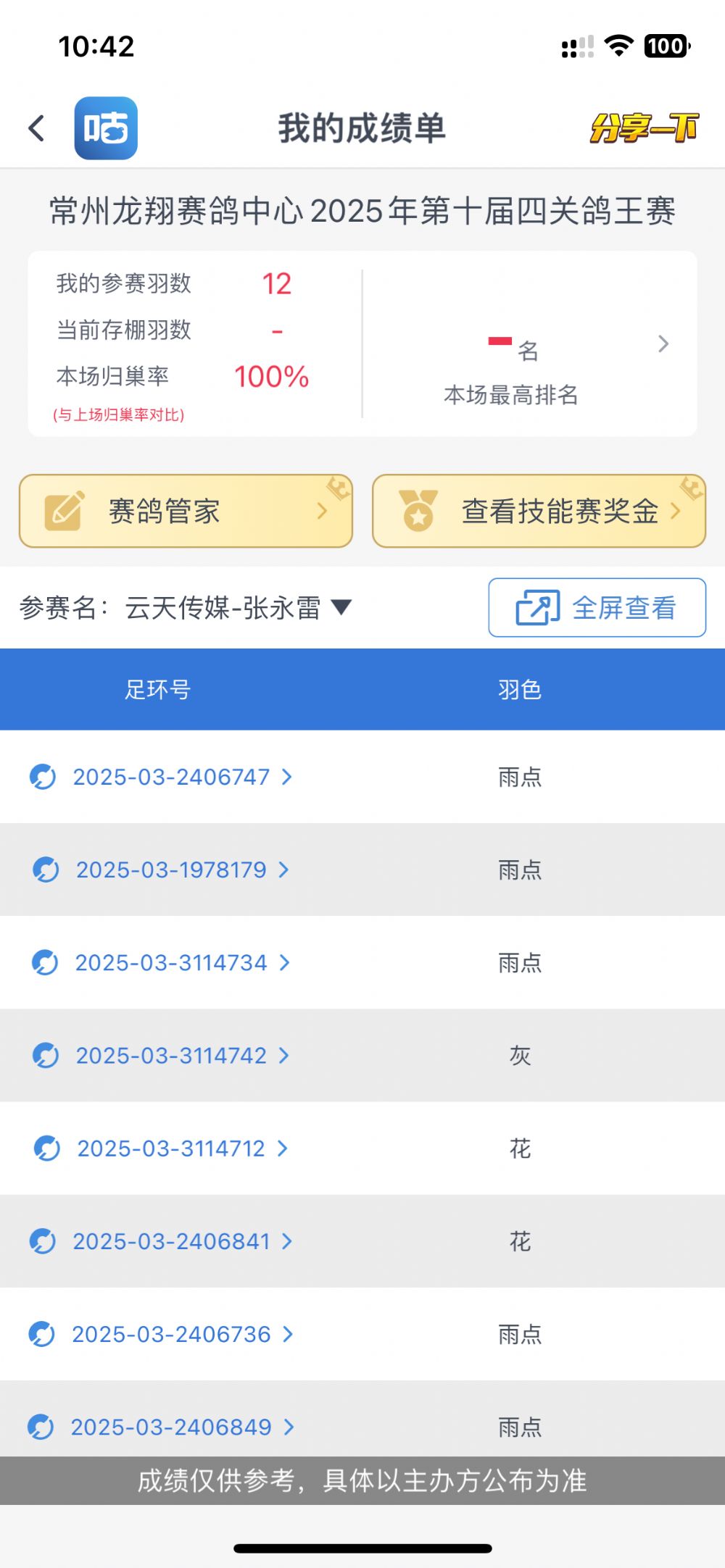Tap the 分享一下 share button
The image size is (725, 1568).
[644, 128]
